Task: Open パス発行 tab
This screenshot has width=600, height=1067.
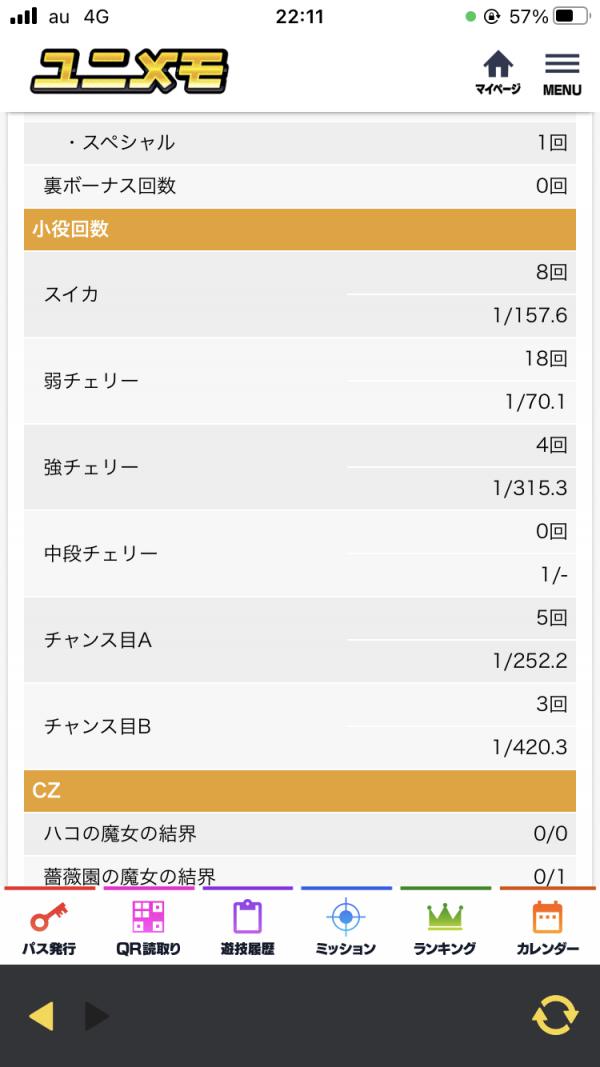Action: (49, 926)
